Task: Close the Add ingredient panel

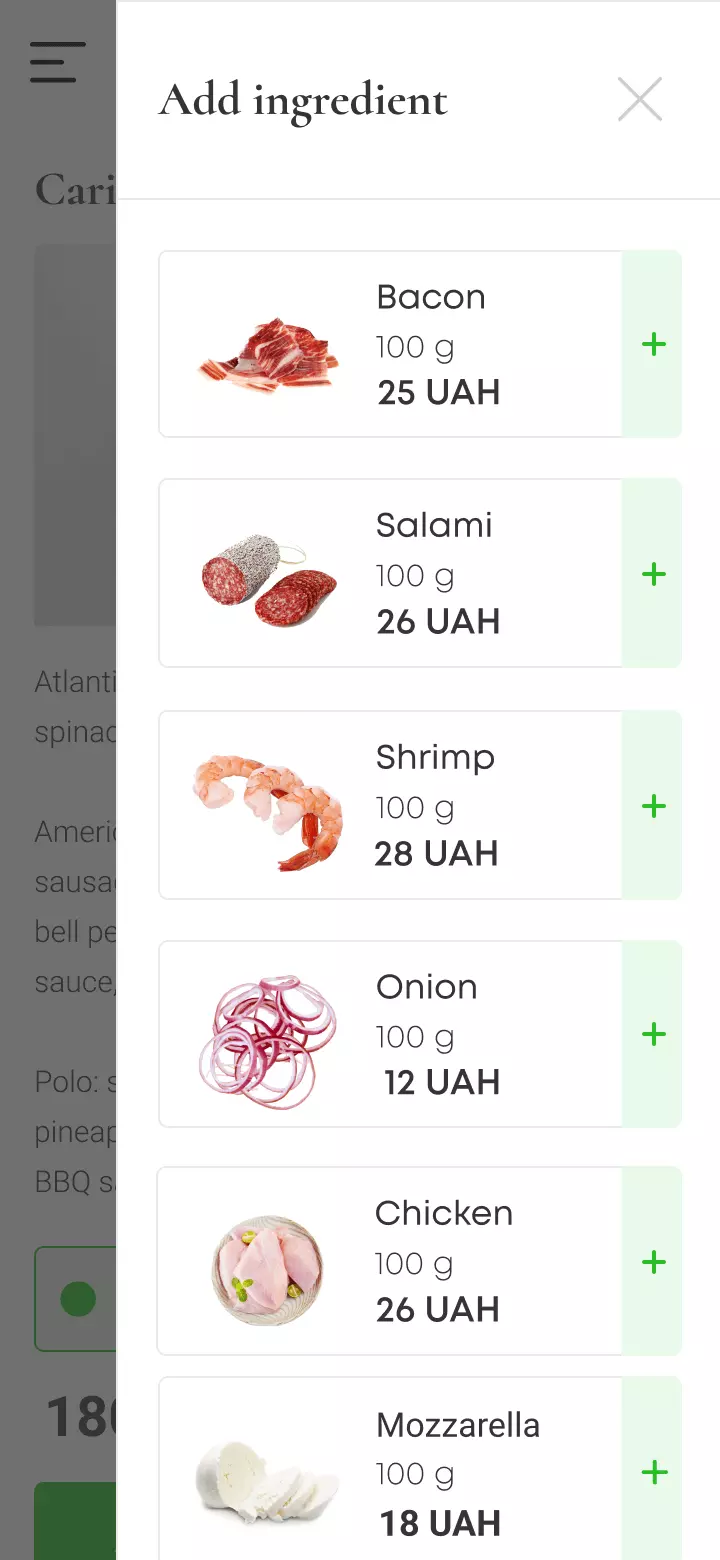Action: (640, 100)
